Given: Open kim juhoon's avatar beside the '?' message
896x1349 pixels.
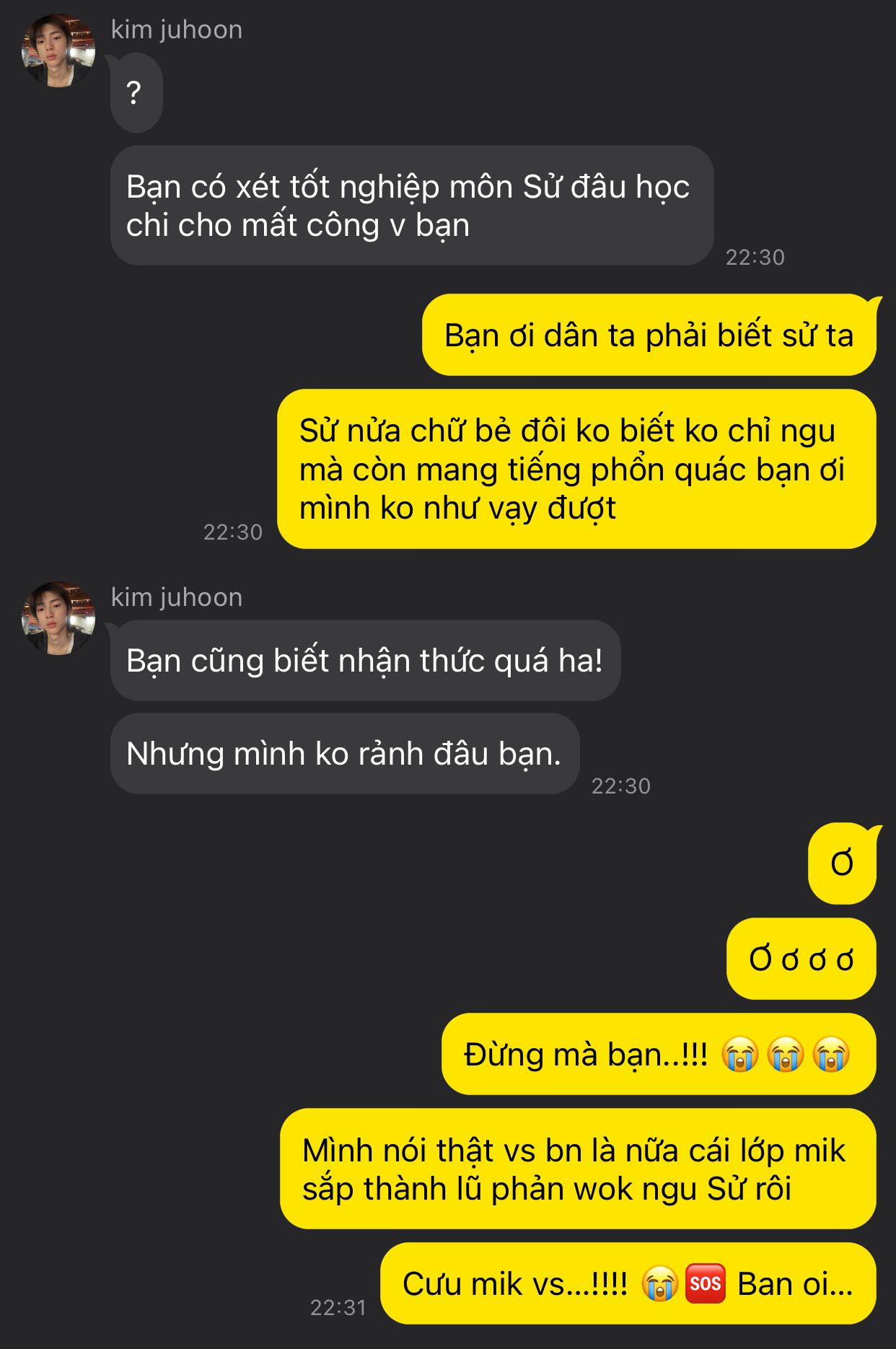Looking at the screenshot, I should 58,50.
